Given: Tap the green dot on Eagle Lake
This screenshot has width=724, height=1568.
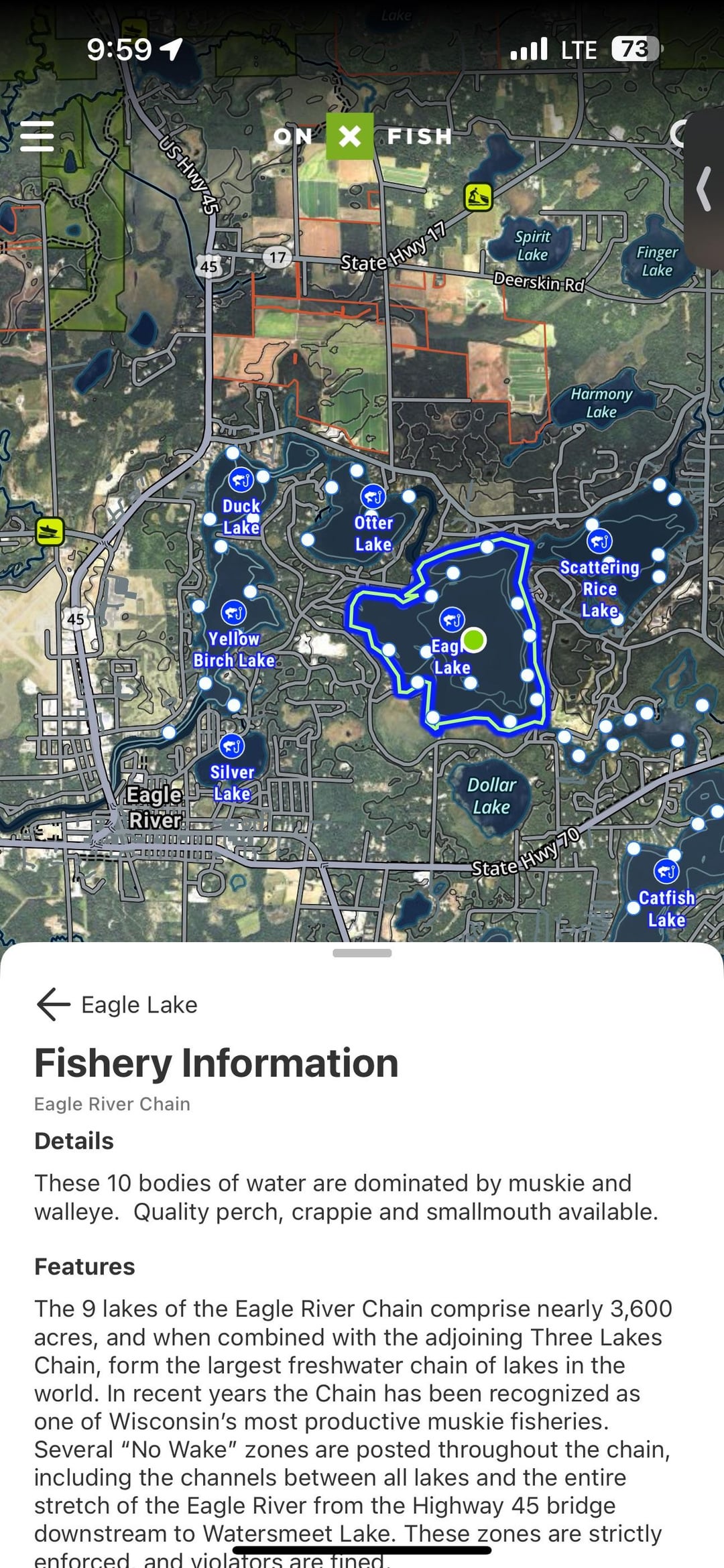Looking at the screenshot, I should tap(474, 640).
